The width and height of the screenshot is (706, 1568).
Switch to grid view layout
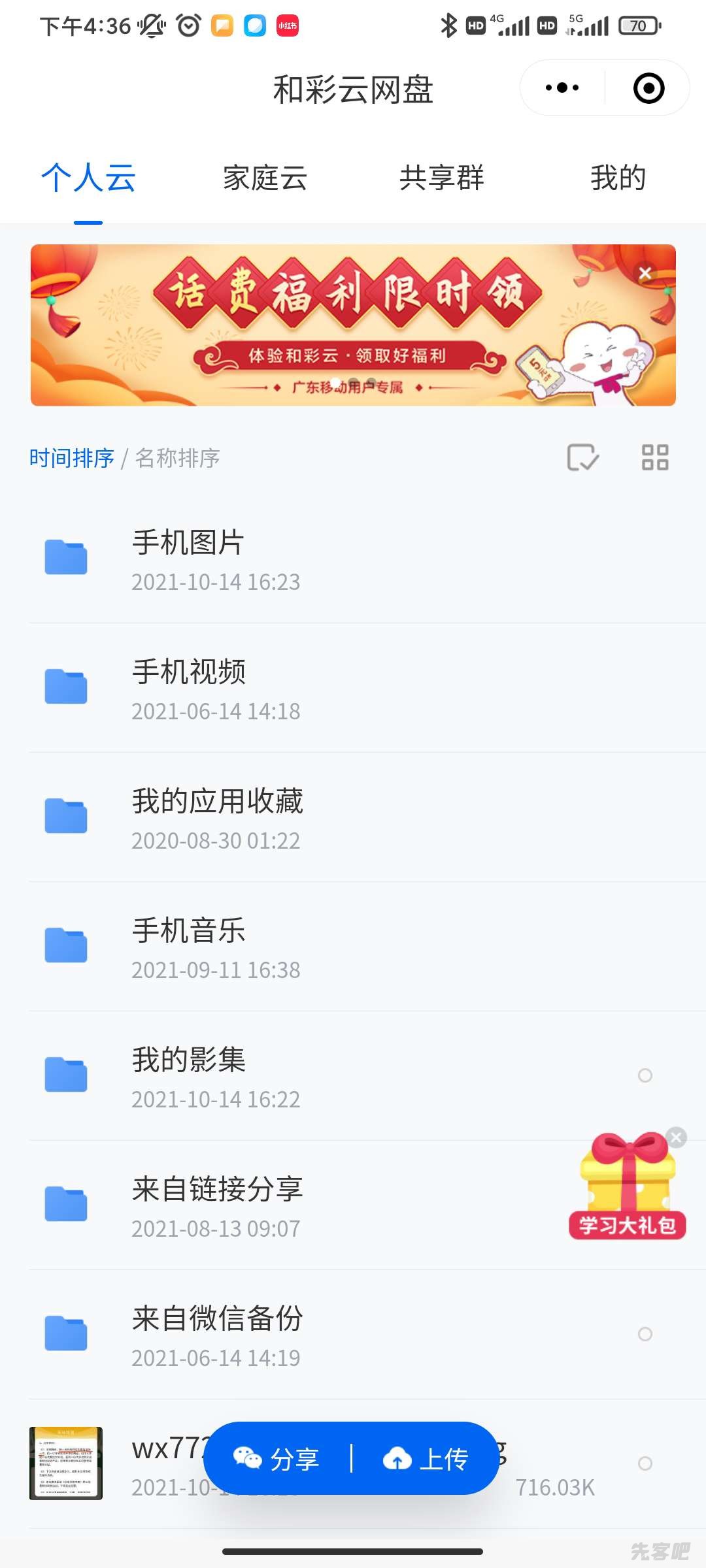655,457
